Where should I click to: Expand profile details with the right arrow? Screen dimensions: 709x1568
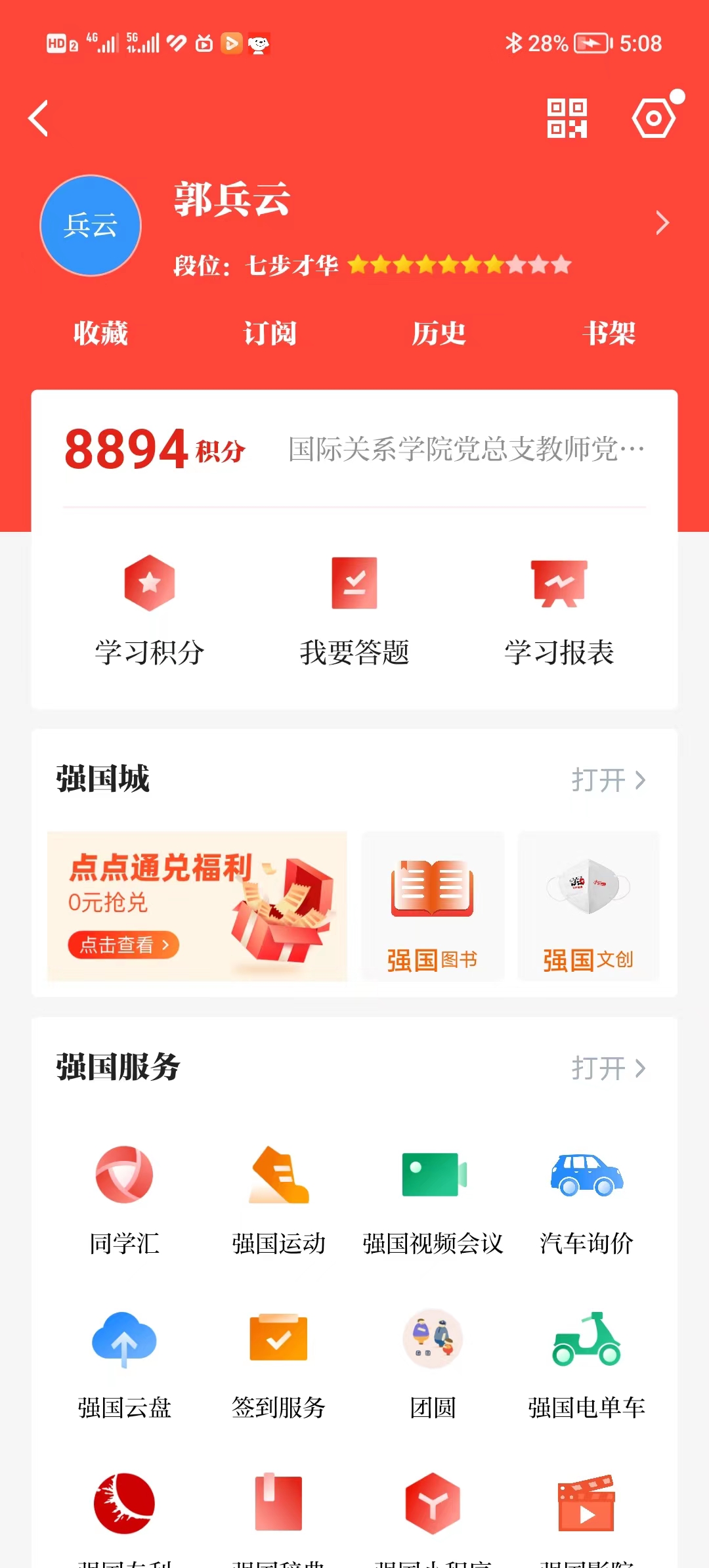pos(663,223)
